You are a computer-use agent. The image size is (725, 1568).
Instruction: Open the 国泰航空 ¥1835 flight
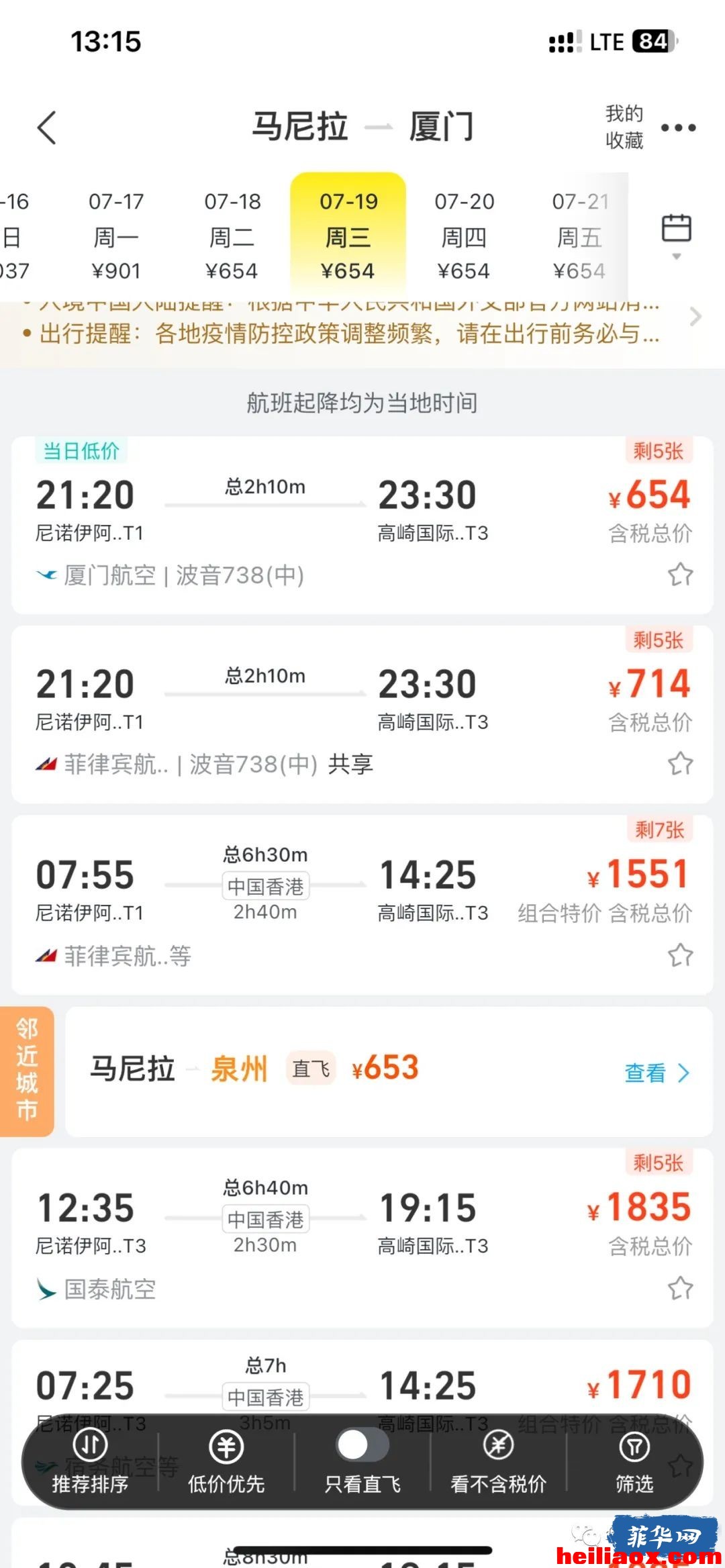(x=362, y=1238)
